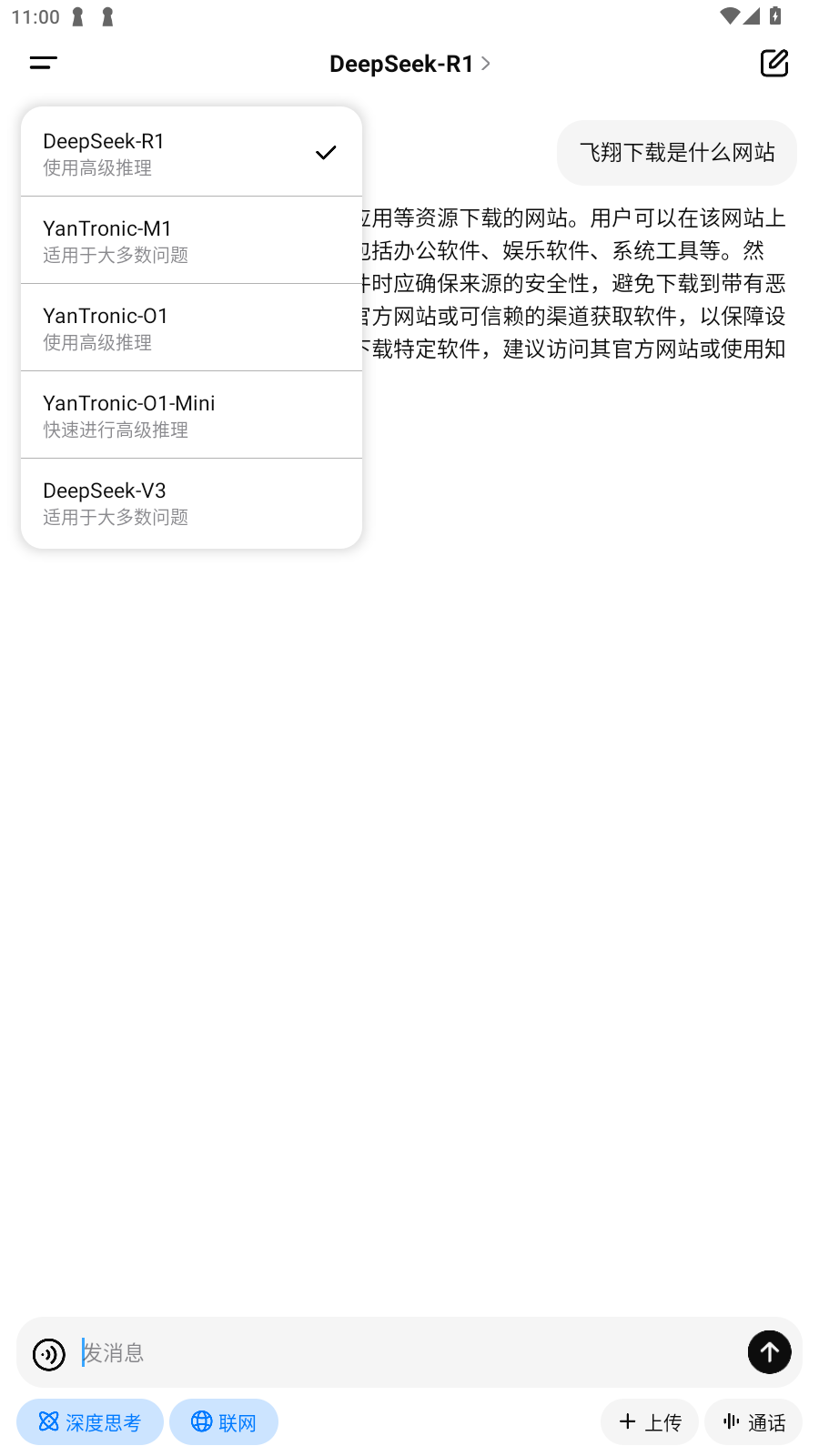Choose the YanTronic-O1 model
The height and width of the screenshot is (1456, 819).
[x=191, y=328]
